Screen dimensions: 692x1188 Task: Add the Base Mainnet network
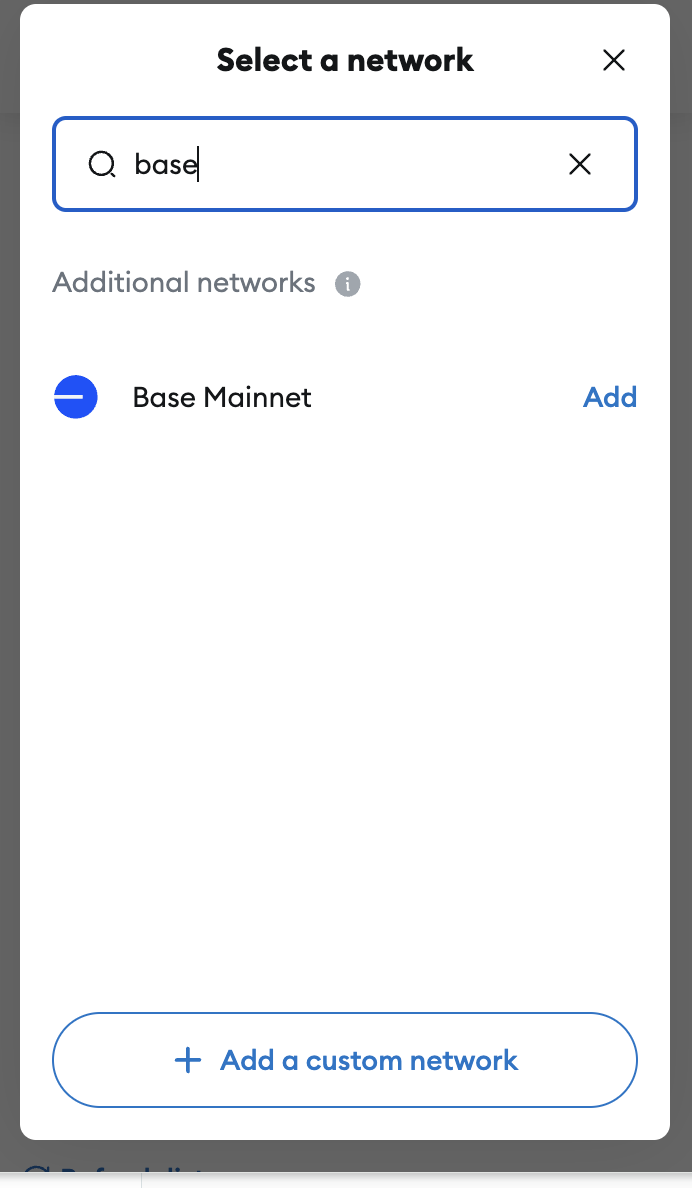(609, 397)
